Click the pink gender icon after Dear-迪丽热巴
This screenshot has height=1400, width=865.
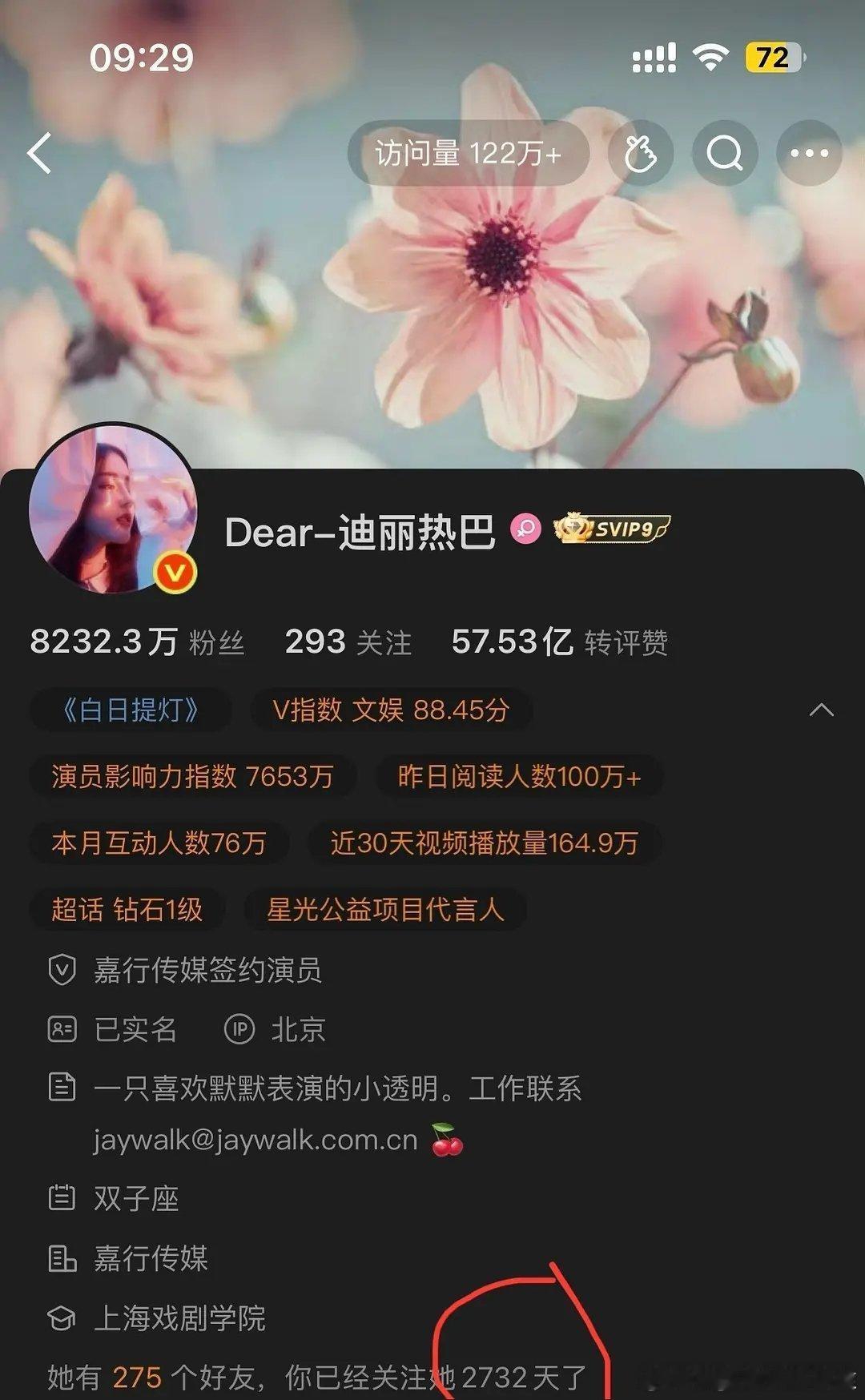(525, 529)
